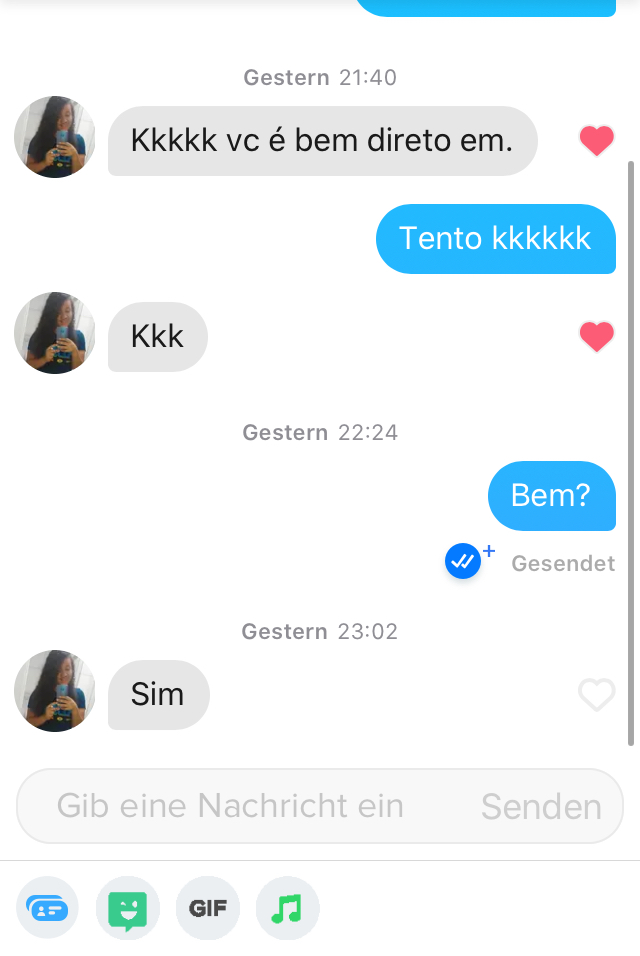Like the "Sim" message with the heart

597,694
